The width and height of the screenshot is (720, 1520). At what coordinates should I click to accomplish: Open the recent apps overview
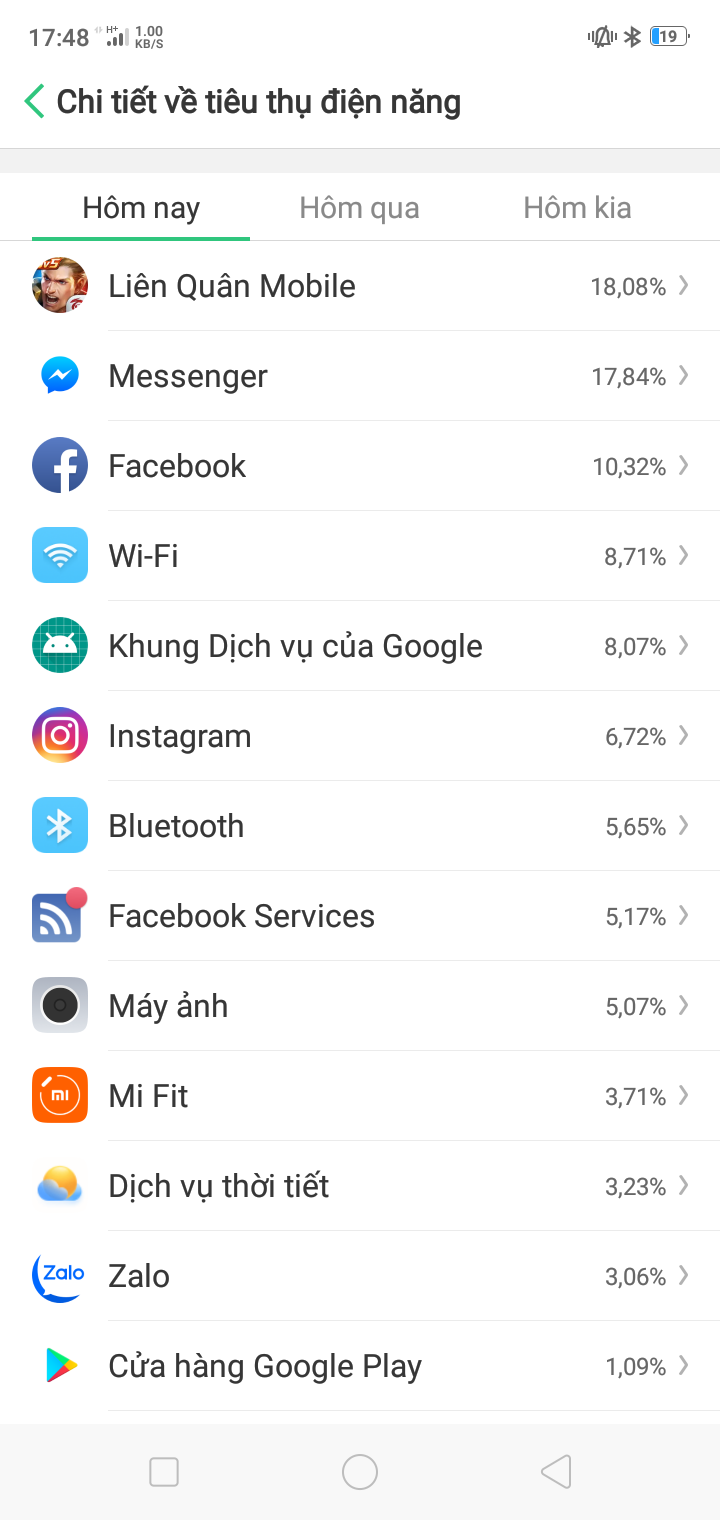164,1472
